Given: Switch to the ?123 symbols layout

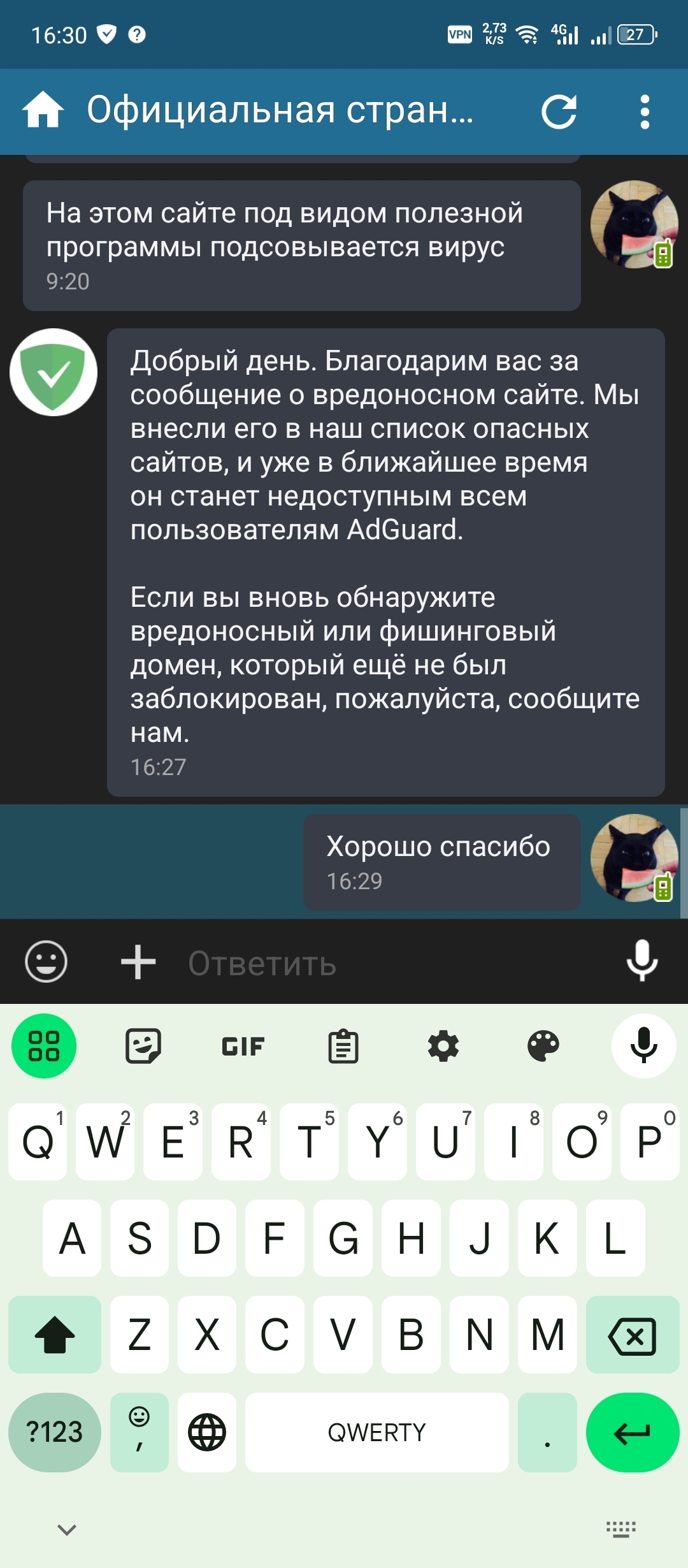Looking at the screenshot, I should click(54, 1432).
